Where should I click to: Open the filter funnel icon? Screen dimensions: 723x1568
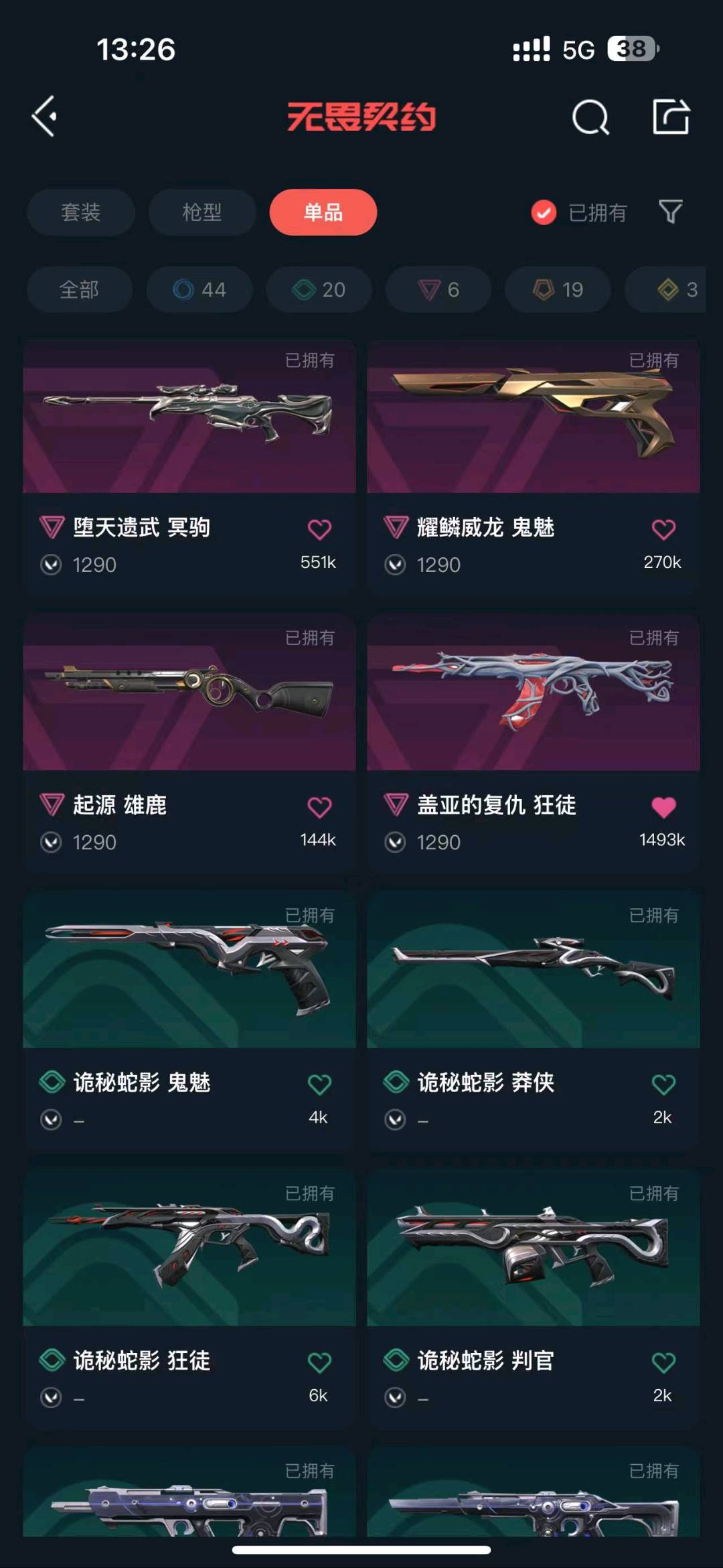[670, 212]
